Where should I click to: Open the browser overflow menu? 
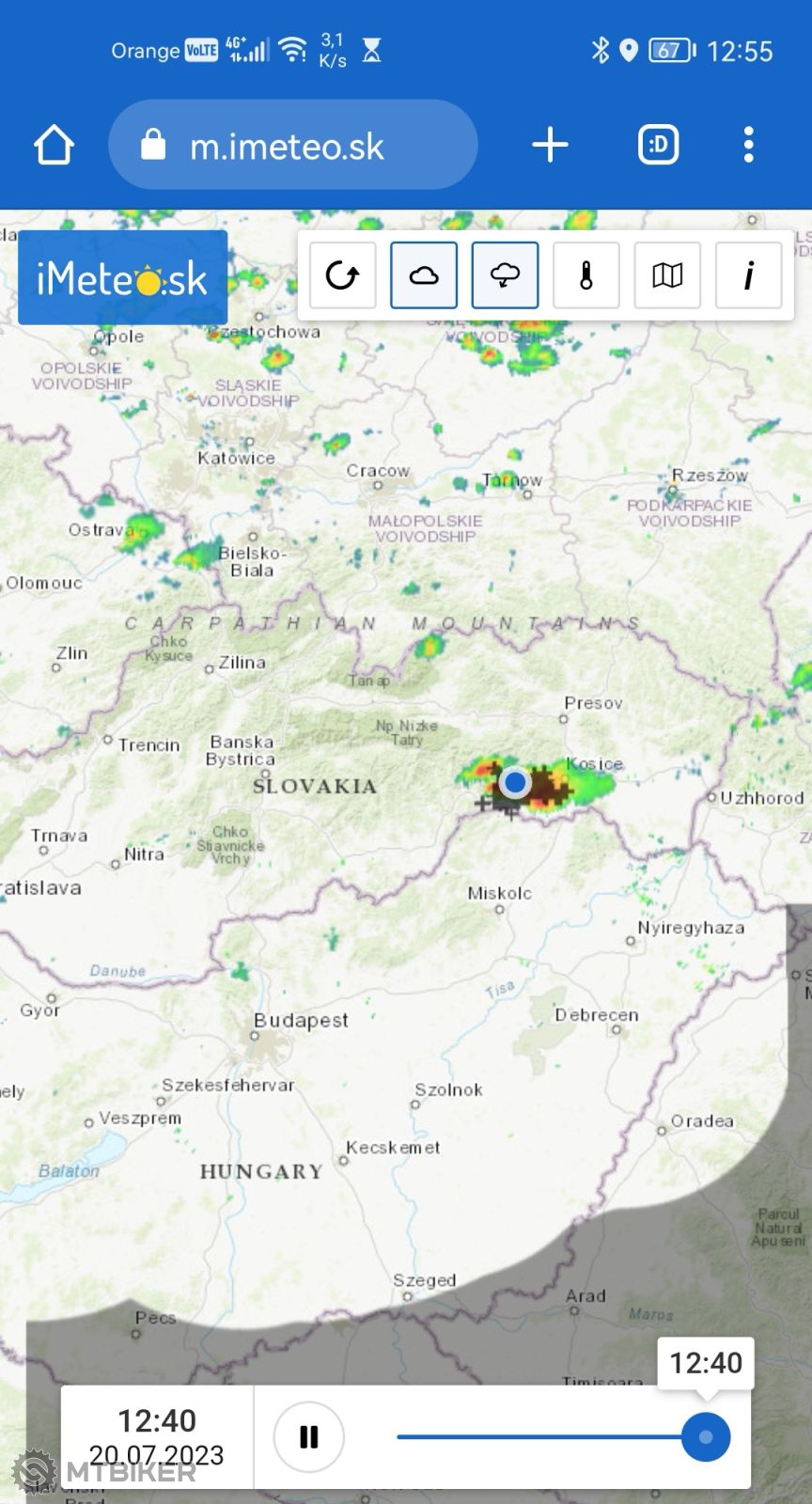(x=748, y=145)
